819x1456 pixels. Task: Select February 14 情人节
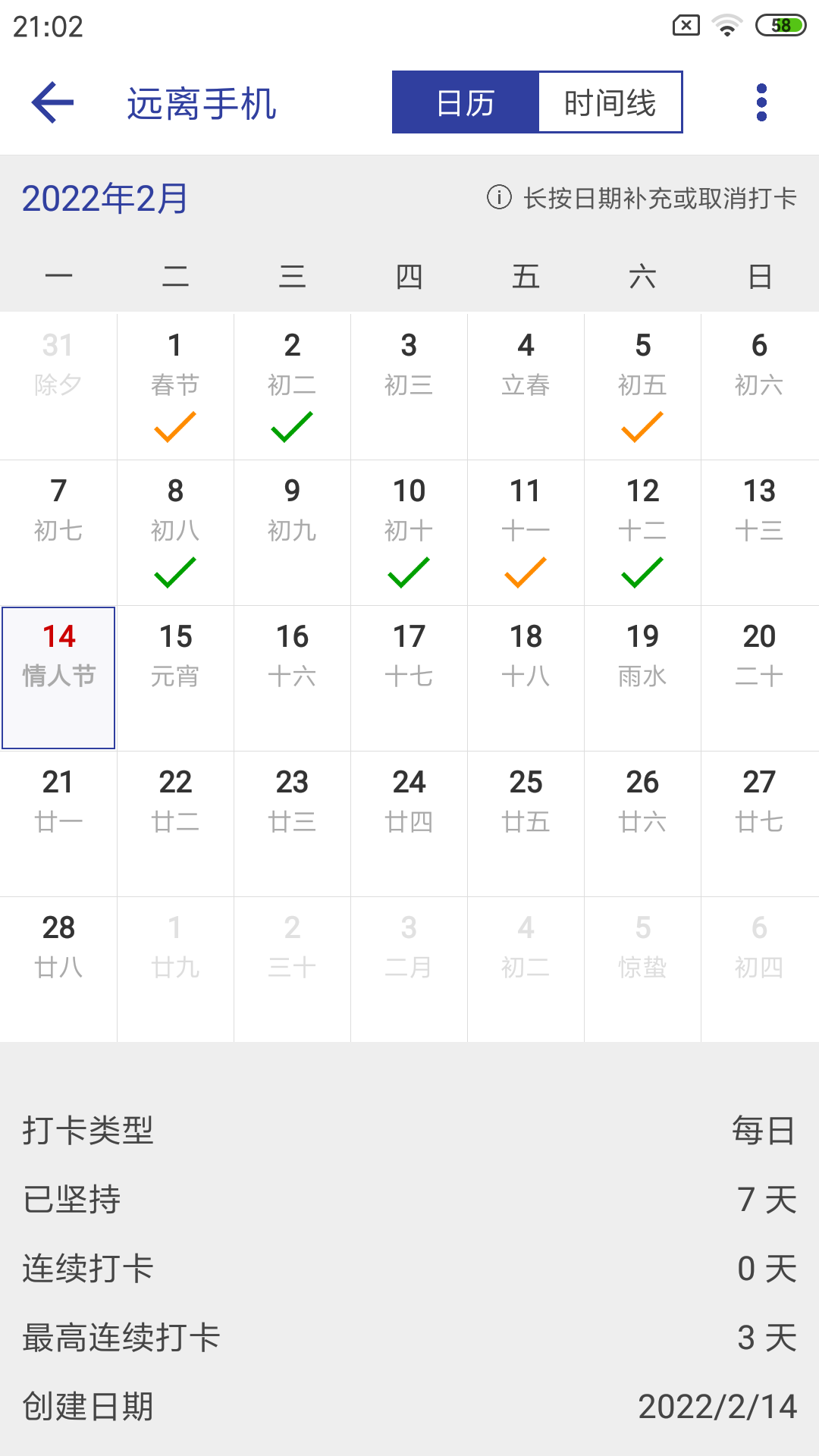click(x=58, y=677)
